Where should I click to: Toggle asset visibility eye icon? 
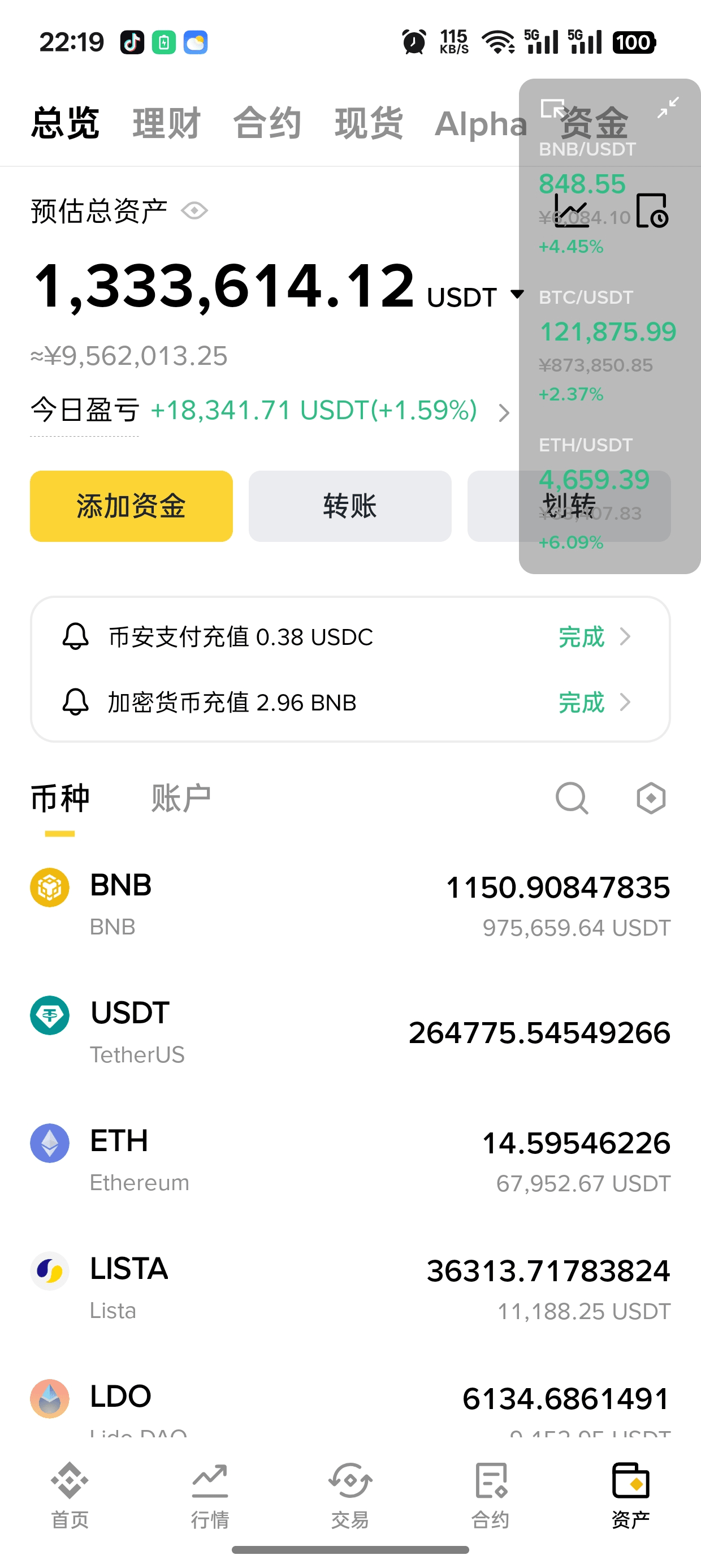coord(194,211)
